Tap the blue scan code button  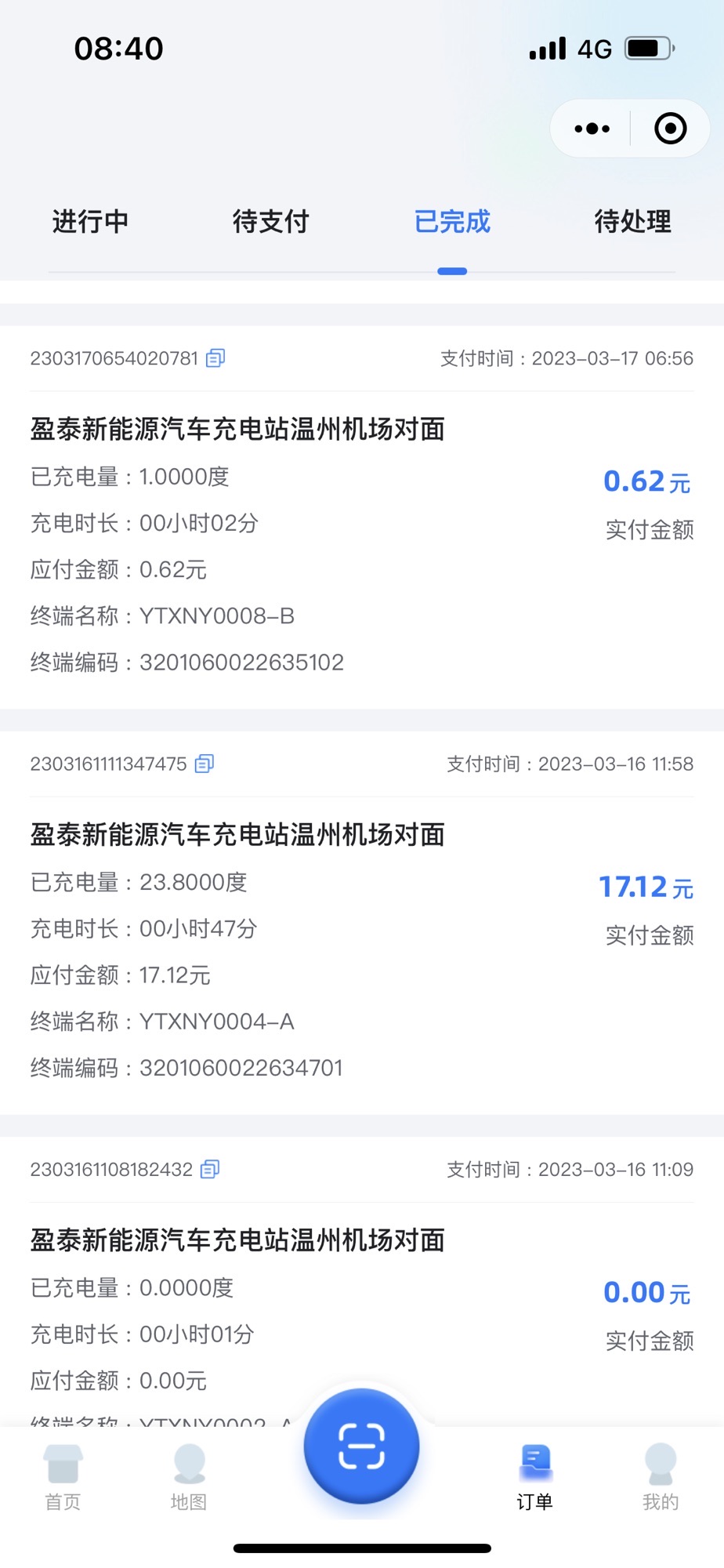click(x=361, y=1446)
